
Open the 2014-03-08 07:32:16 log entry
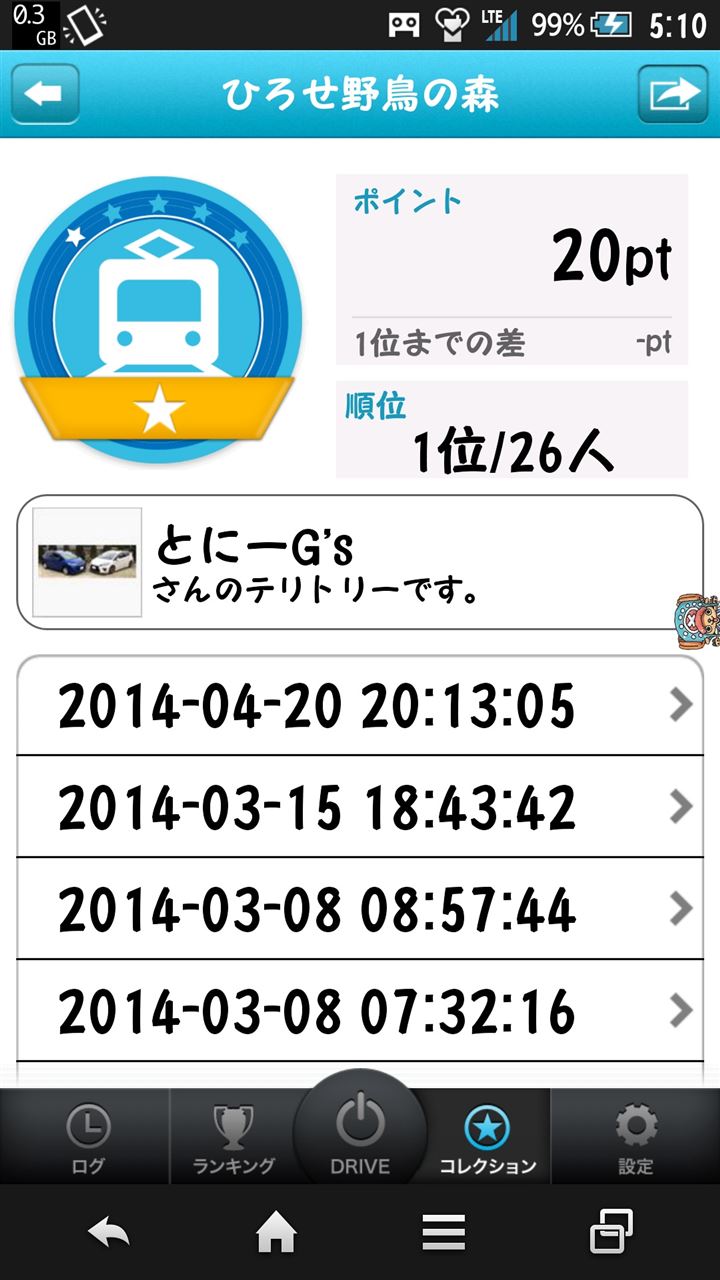[360, 1011]
